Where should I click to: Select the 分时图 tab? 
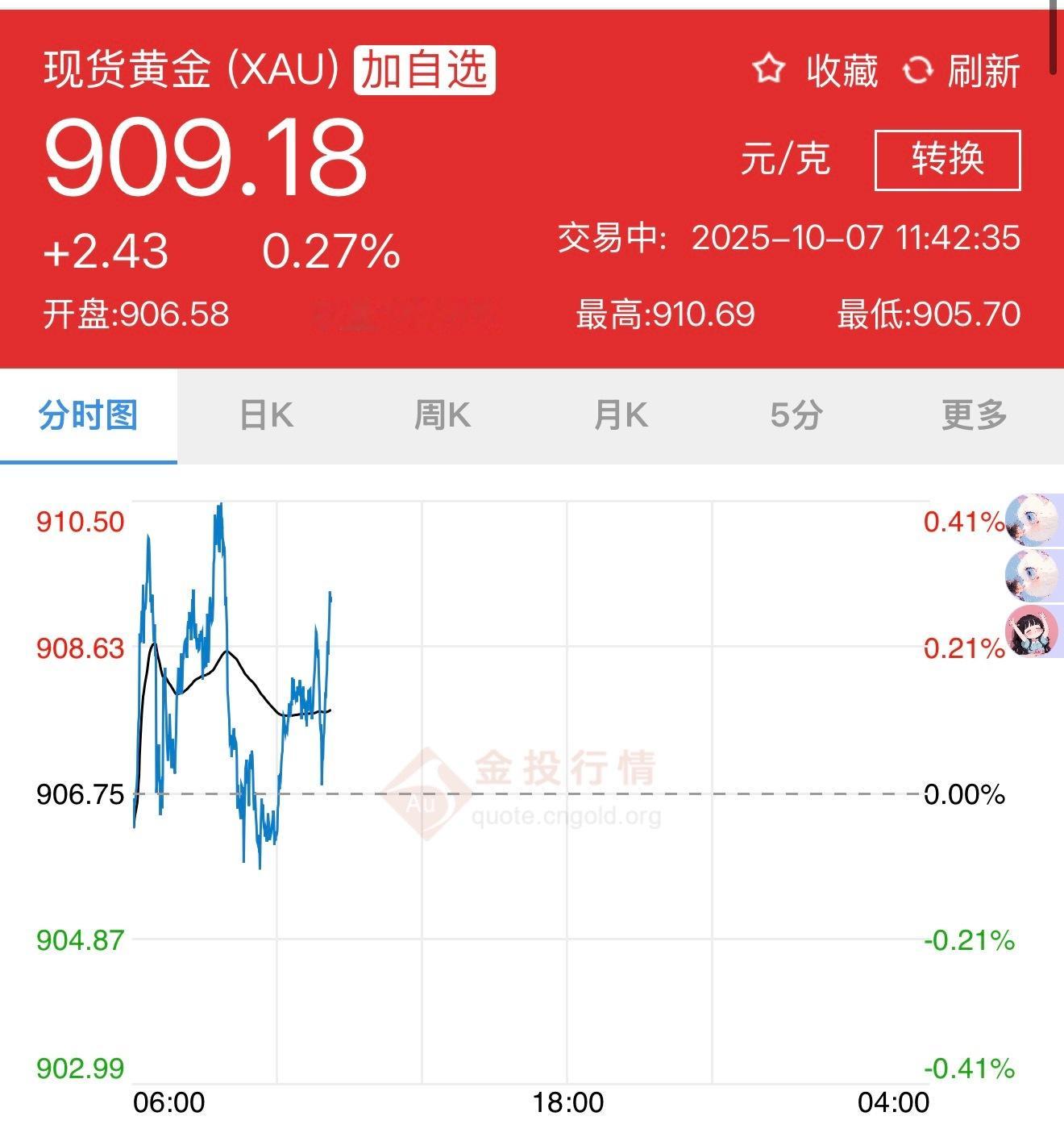(89, 416)
